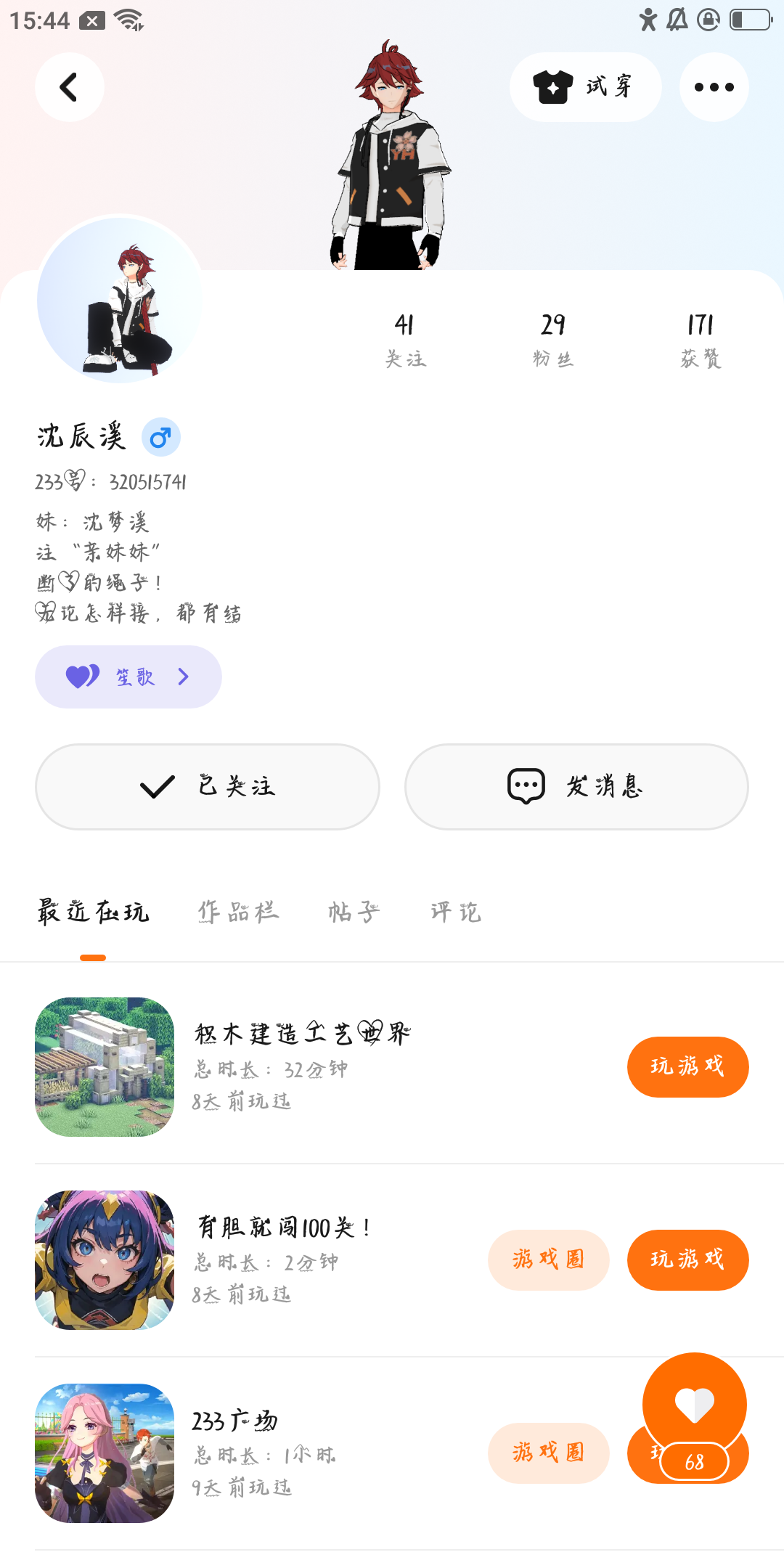This screenshot has width=784, height=1568.
Task: Switch to the 帖子 tab
Action: click(354, 912)
